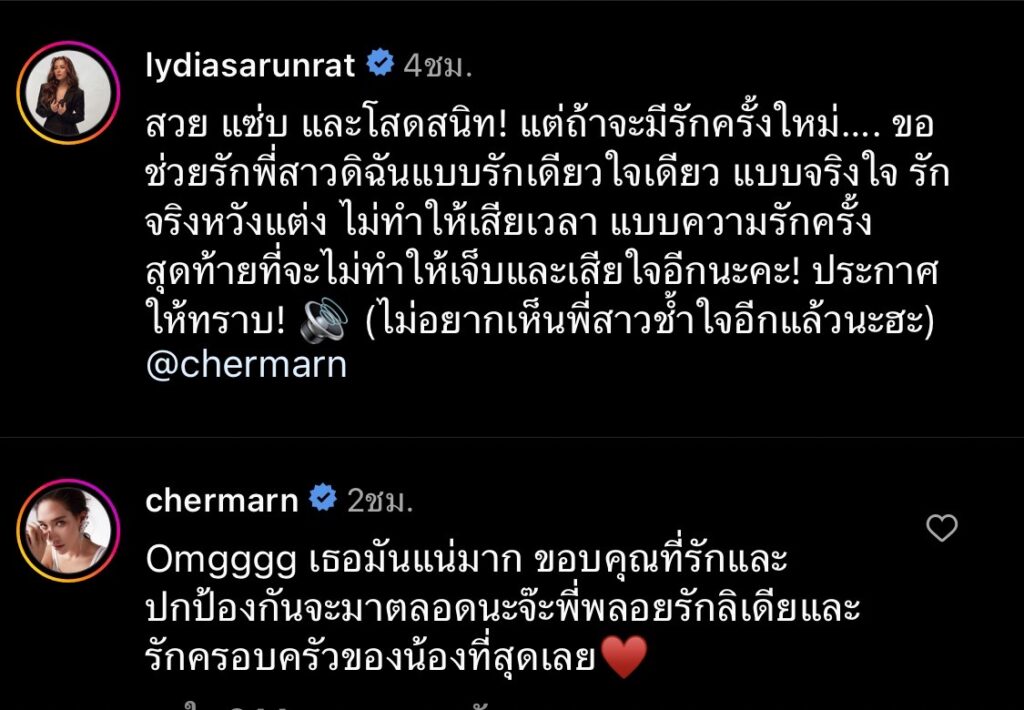Tap the chermarn username on the reply
Screen dimensions: 1024x710
(x=222, y=500)
